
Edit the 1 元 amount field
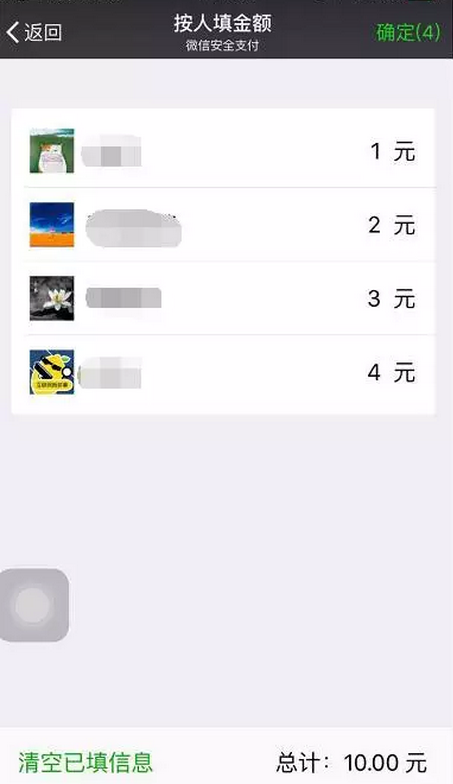pos(392,151)
